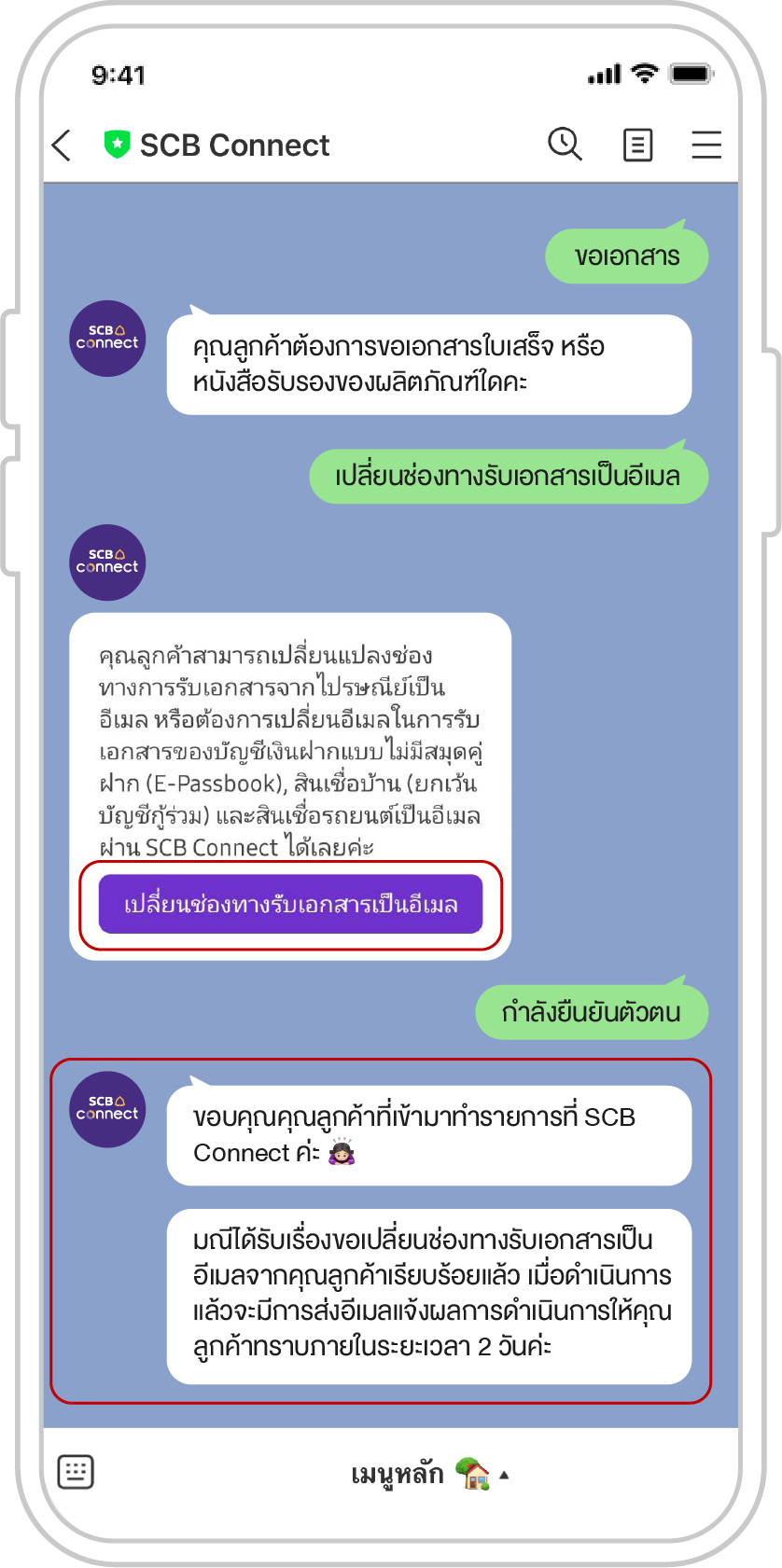Viewport: 782px width, 1568px height.
Task: Search within the SCB Connect chat
Action: (x=565, y=145)
